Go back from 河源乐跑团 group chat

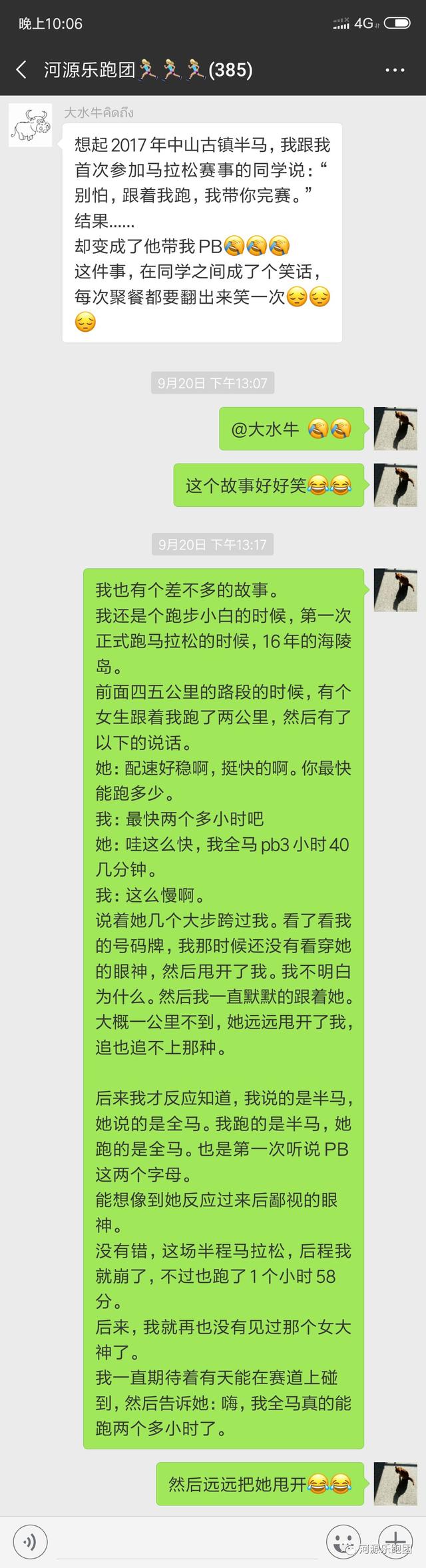21,69
